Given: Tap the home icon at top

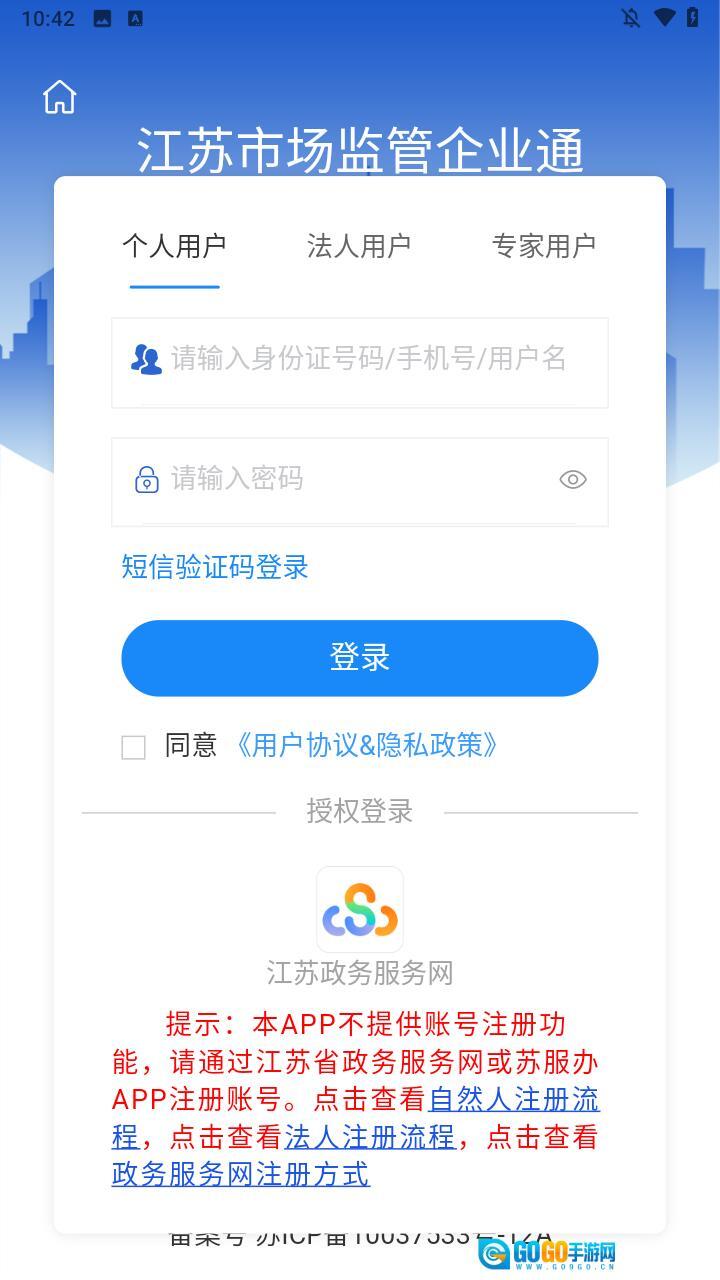Looking at the screenshot, I should click(x=60, y=97).
